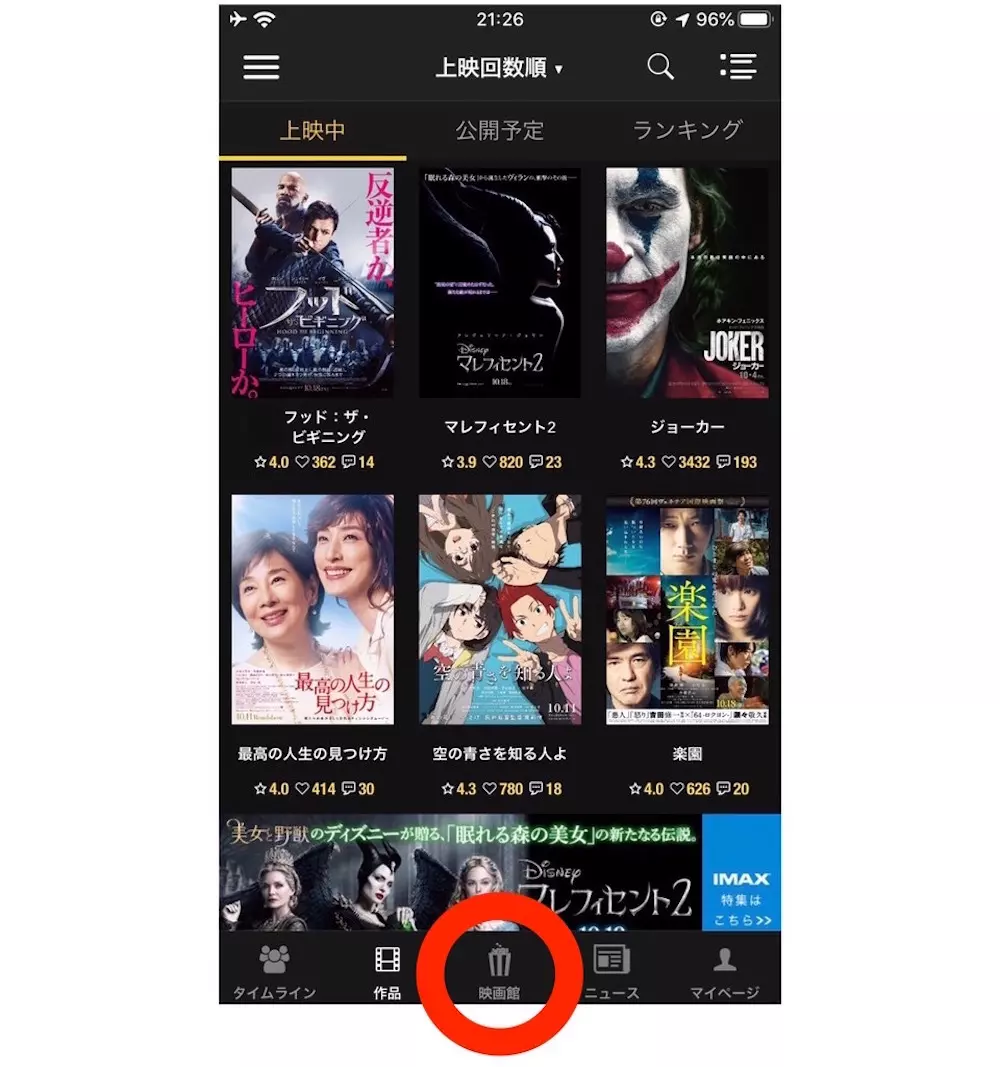Open the マレフィセント2 IMAX banner ad
This screenshot has width=1000, height=1067.
[500, 872]
